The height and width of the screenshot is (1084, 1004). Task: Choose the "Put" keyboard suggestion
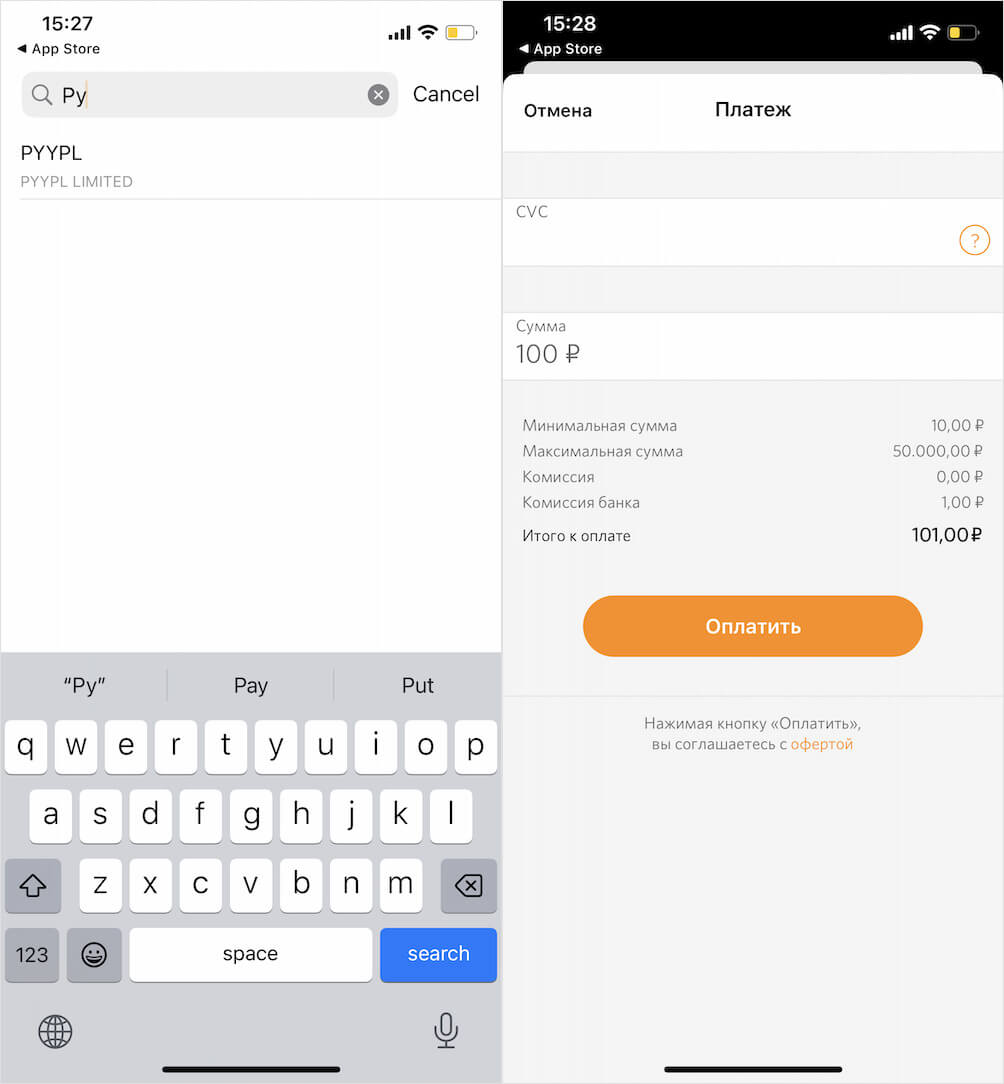coord(417,685)
